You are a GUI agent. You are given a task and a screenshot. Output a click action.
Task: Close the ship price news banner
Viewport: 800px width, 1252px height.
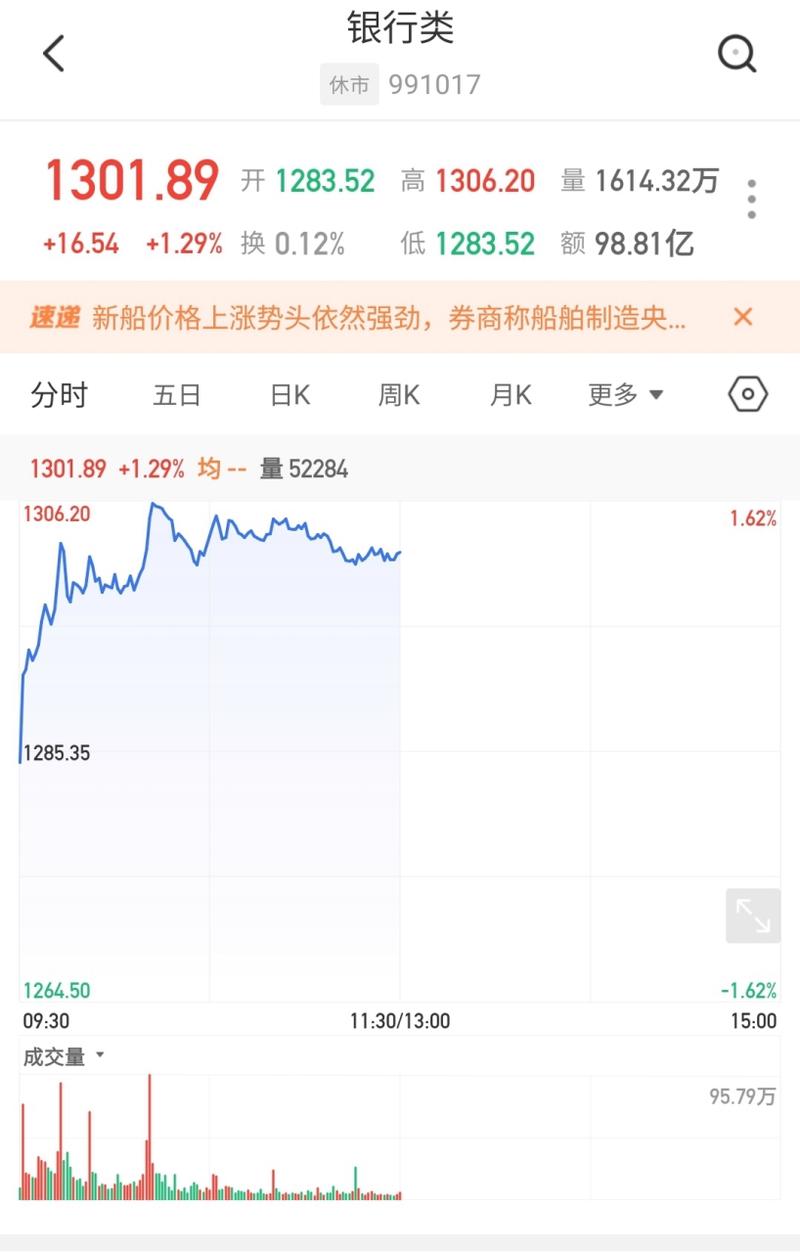(x=743, y=317)
